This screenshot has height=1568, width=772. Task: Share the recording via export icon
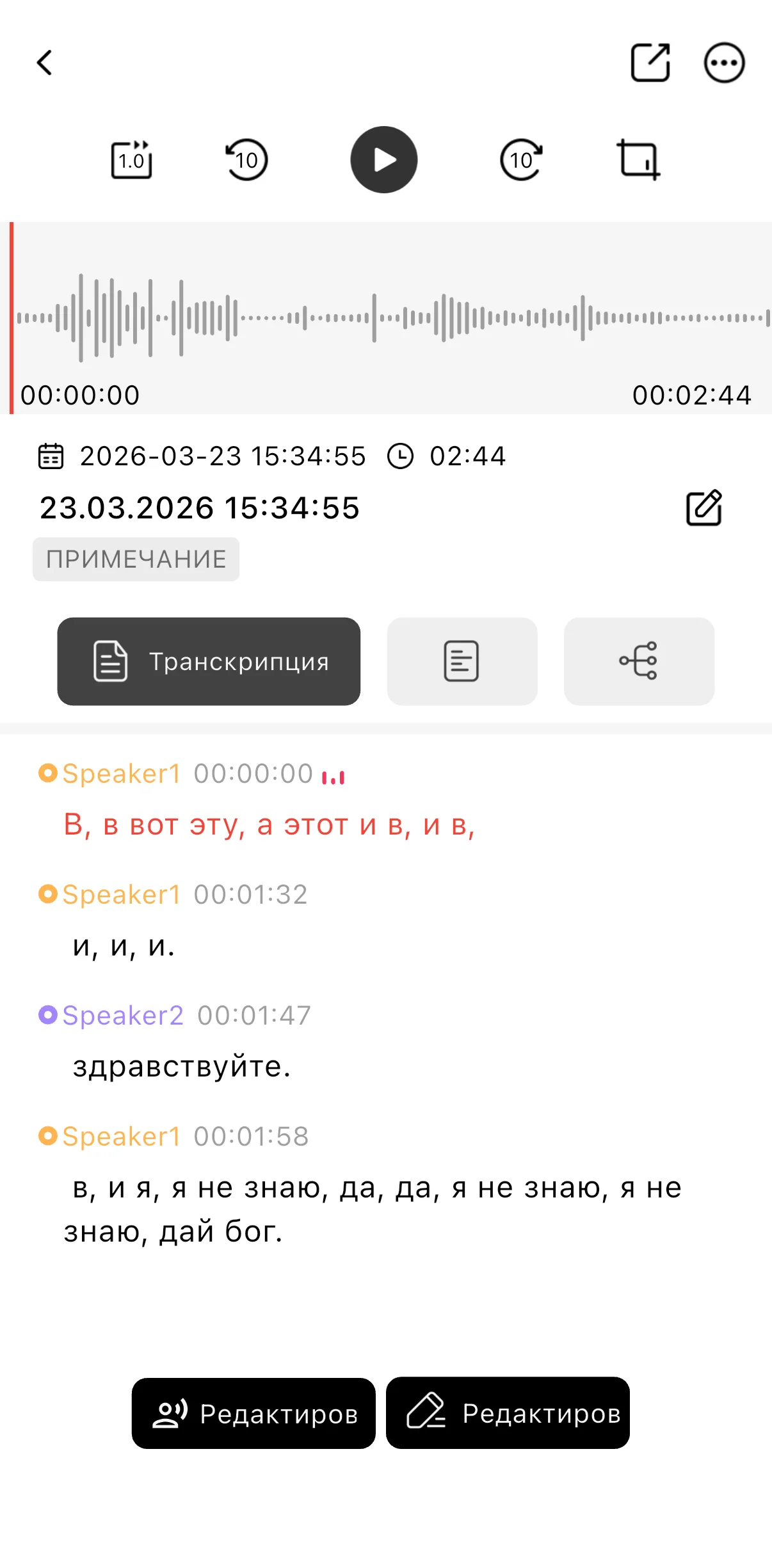tap(650, 63)
